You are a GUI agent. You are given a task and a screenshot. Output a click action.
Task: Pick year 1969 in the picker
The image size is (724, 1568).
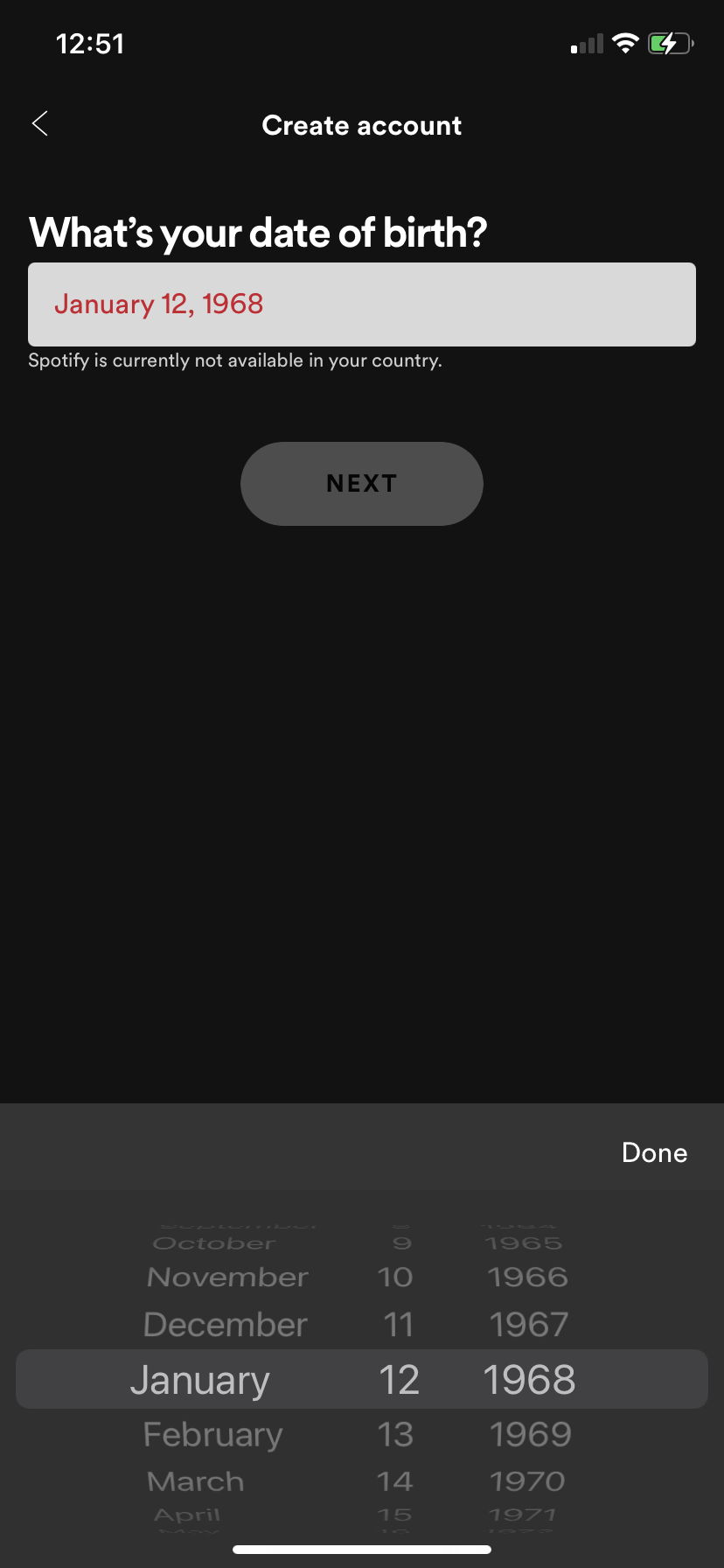pyautogui.click(x=530, y=1435)
